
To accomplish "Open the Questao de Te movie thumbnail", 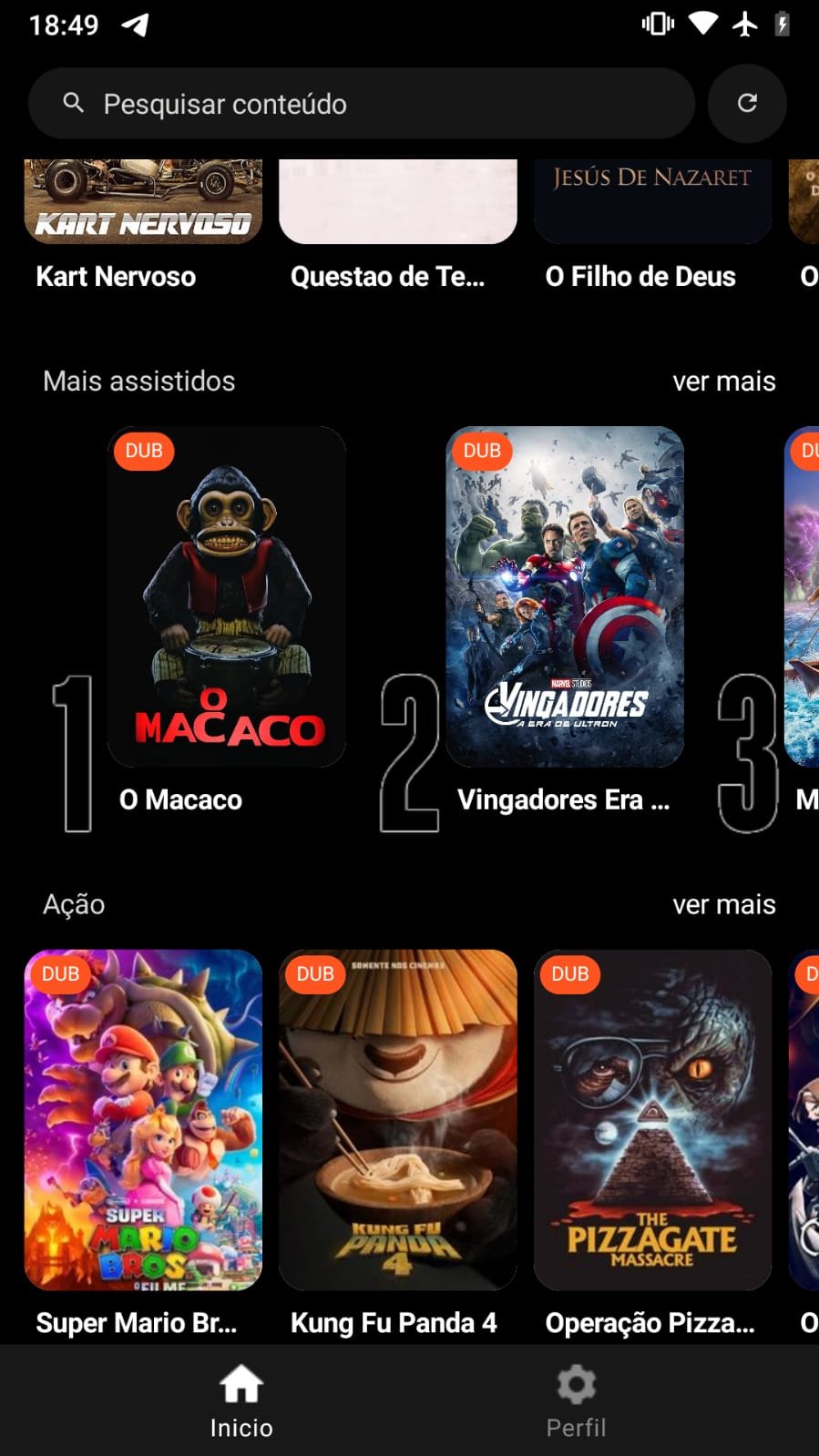I will [x=398, y=202].
